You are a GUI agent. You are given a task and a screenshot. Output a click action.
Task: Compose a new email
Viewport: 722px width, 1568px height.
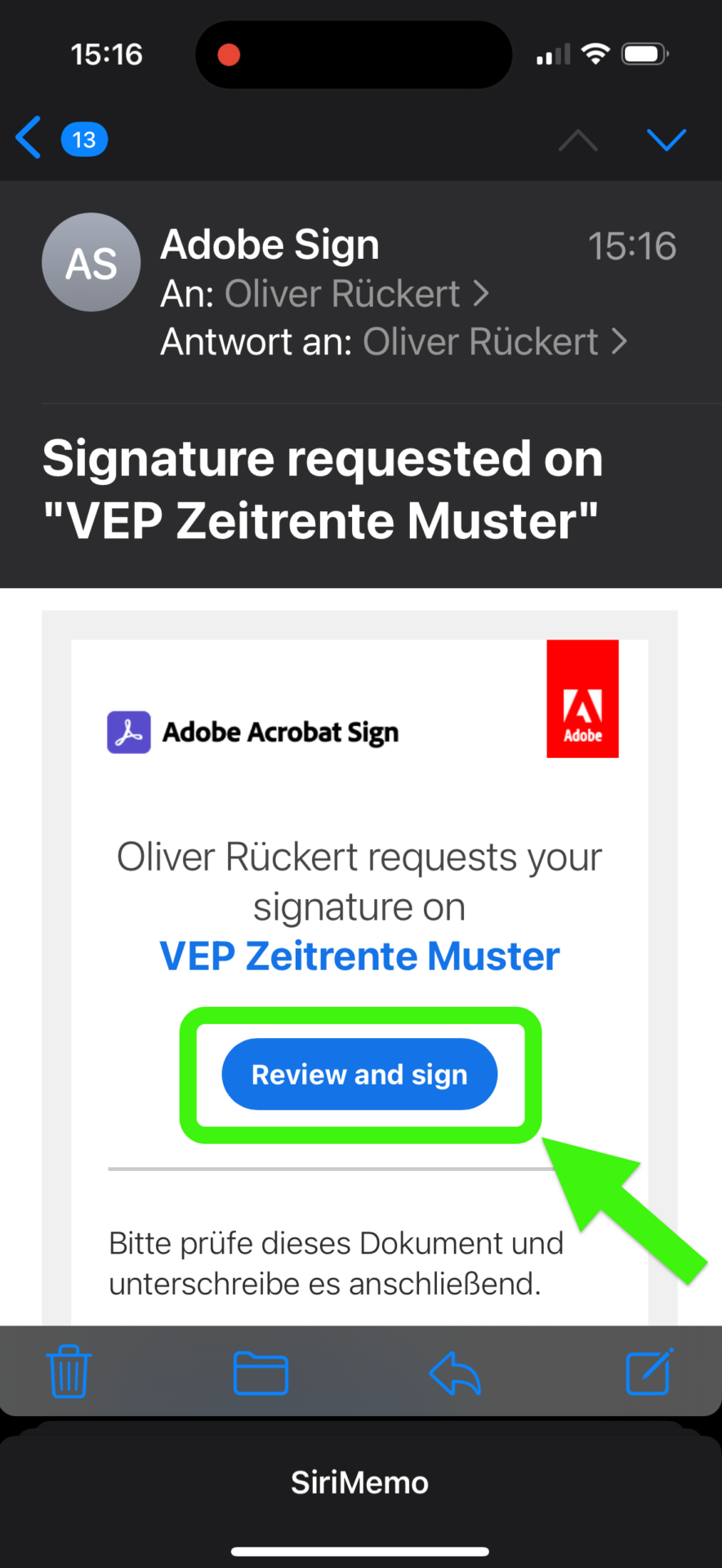pos(649,1371)
